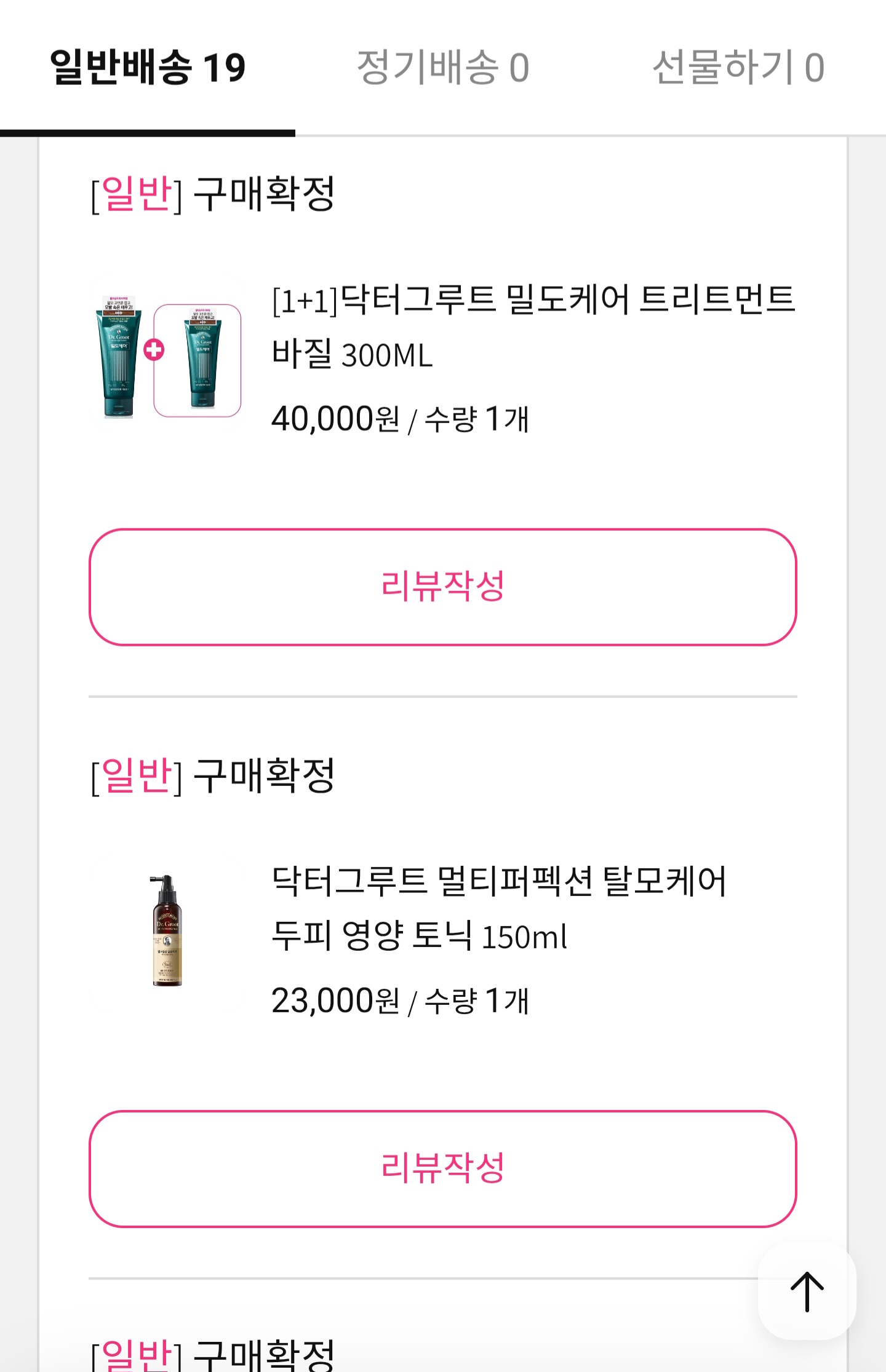View the 닥터그루트 멀티퍼펙션 탈모케어 product title
886x1372 pixels.
[x=498, y=908]
